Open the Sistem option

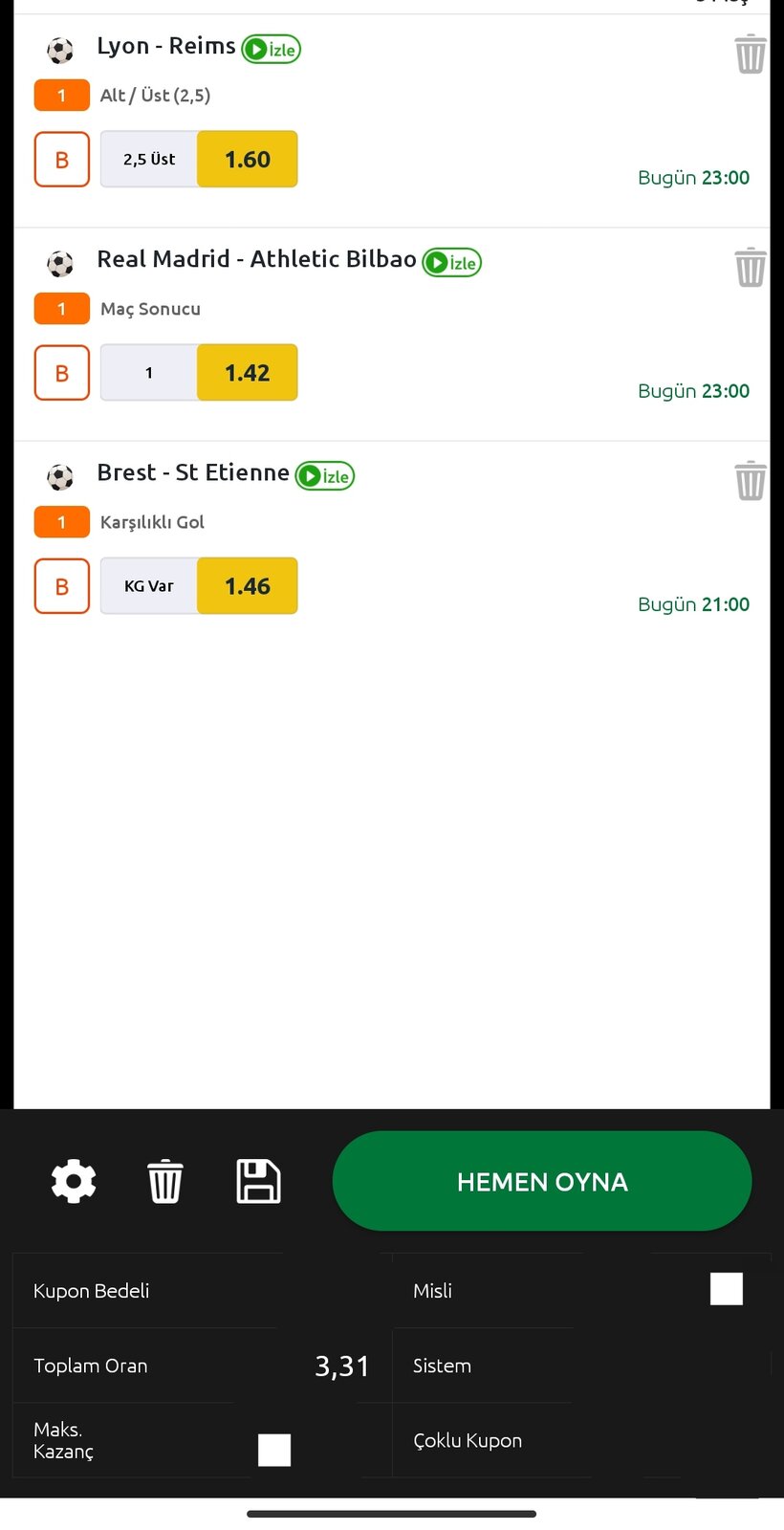tap(442, 1366)
